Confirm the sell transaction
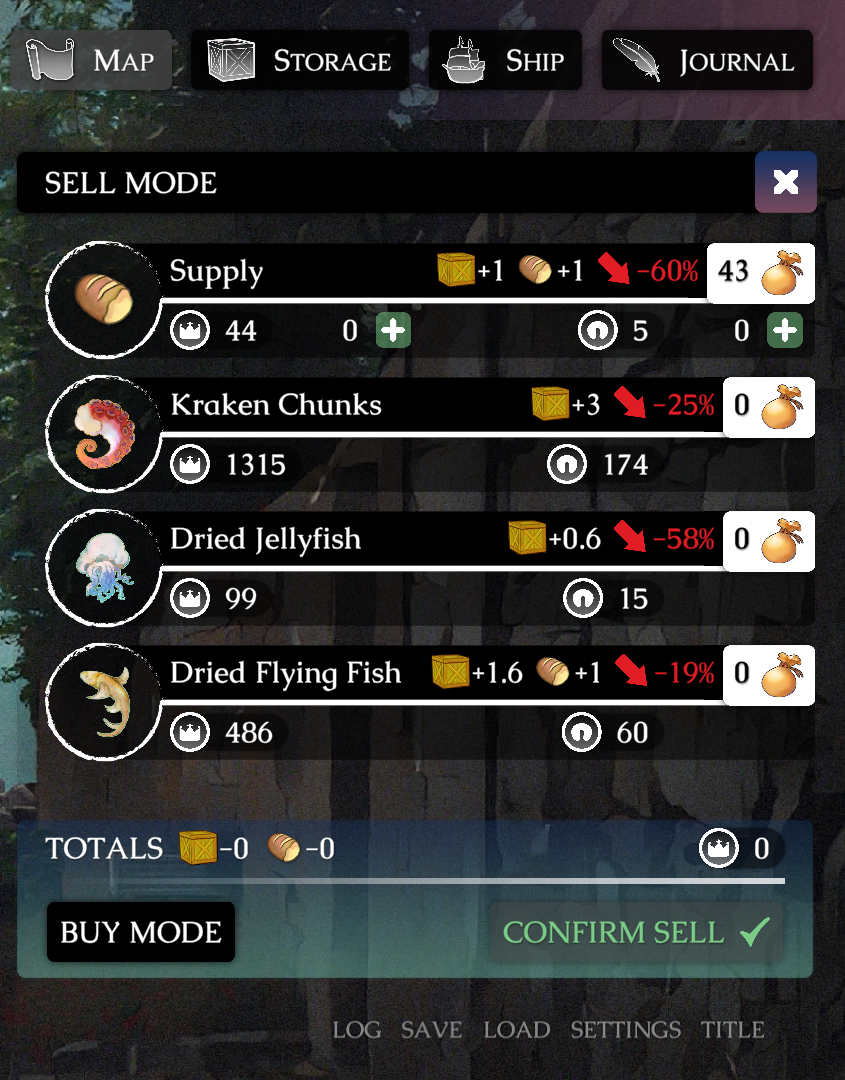This screenshot has width=845, height=1080. pos(636,932)
